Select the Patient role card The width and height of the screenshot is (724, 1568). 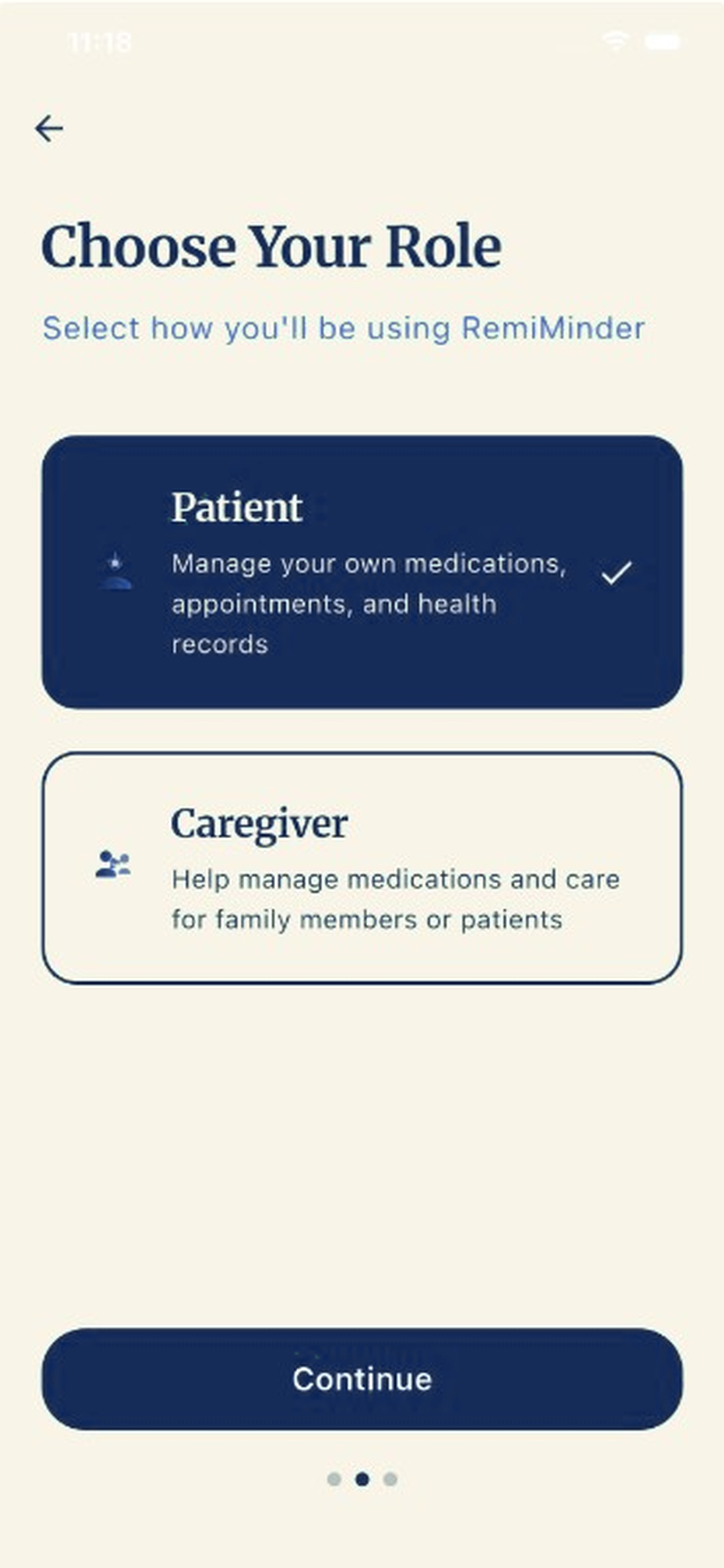(x=362, y=572)
